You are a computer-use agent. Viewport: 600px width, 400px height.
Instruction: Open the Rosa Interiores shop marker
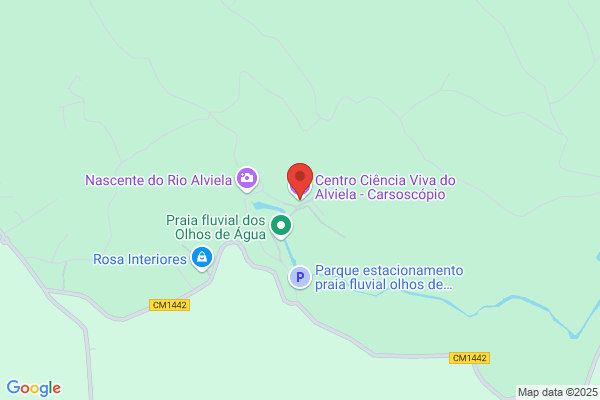[202, 258]
